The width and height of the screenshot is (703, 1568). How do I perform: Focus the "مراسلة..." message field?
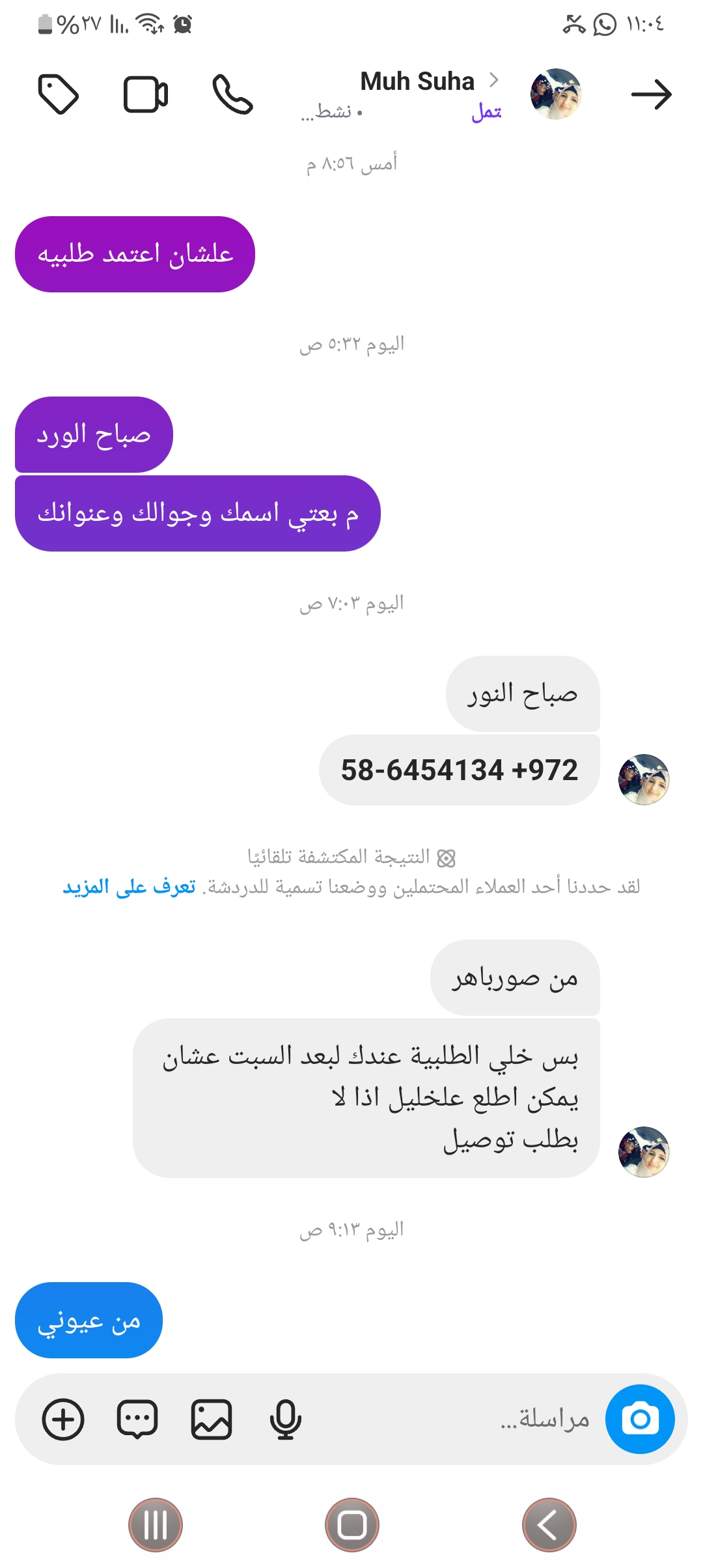[456, 1419]
